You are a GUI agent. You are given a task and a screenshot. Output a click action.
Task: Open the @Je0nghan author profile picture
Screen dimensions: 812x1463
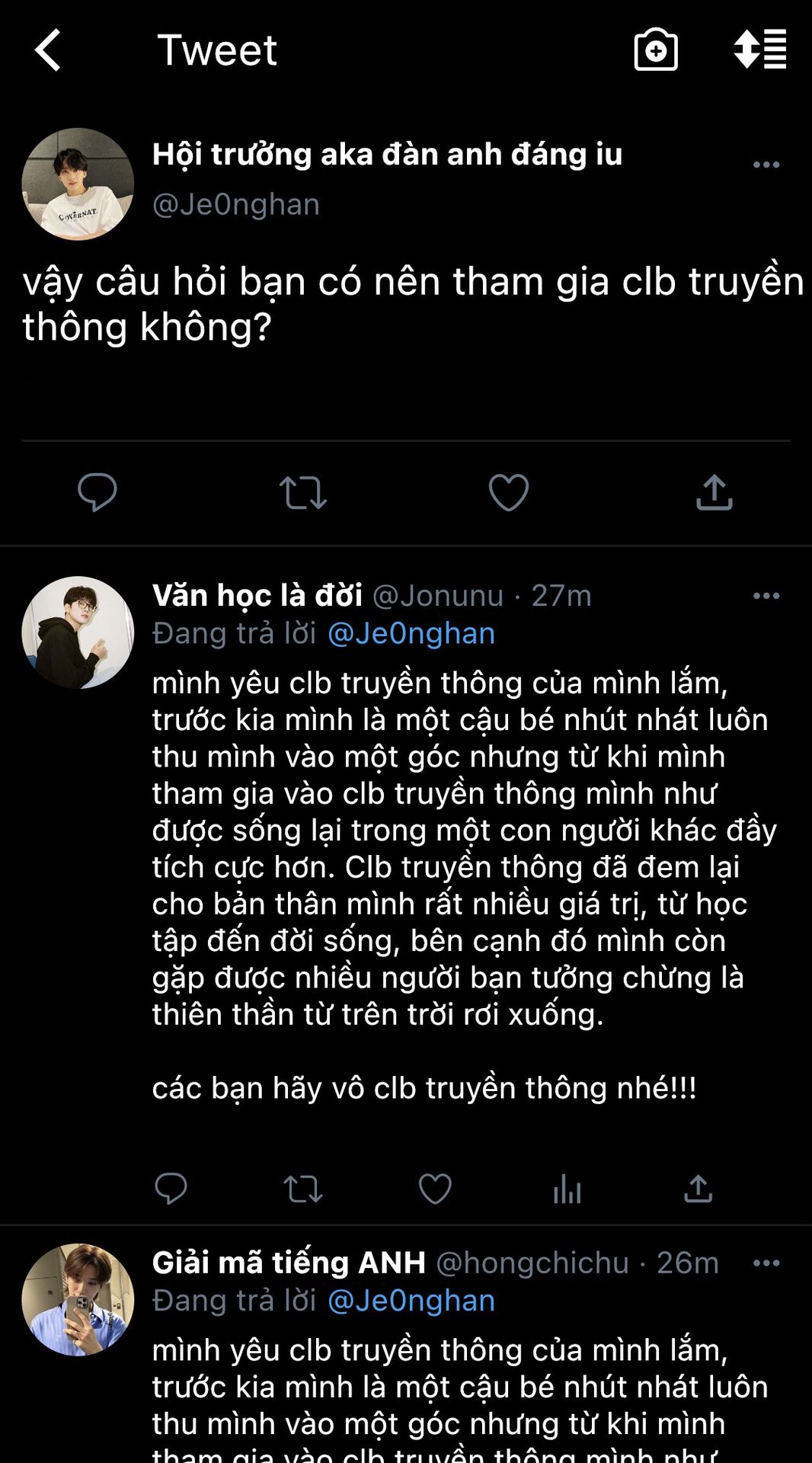coord(78,184)
